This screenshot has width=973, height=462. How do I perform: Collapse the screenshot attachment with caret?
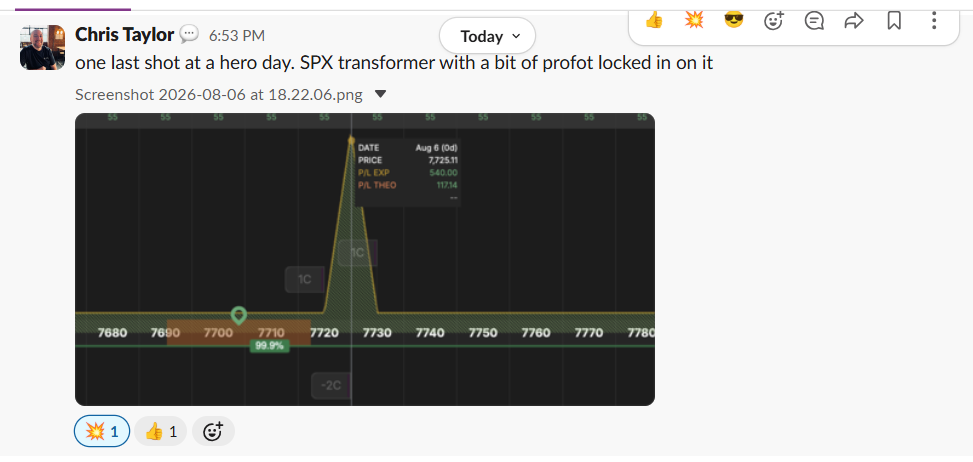381,95
